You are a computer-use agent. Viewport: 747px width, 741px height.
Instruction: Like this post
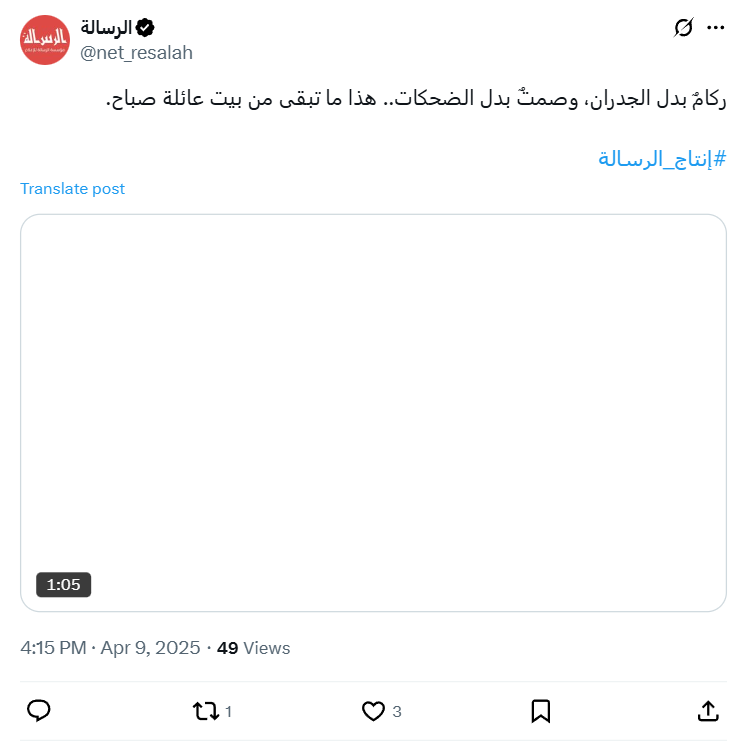coord(373,711)
